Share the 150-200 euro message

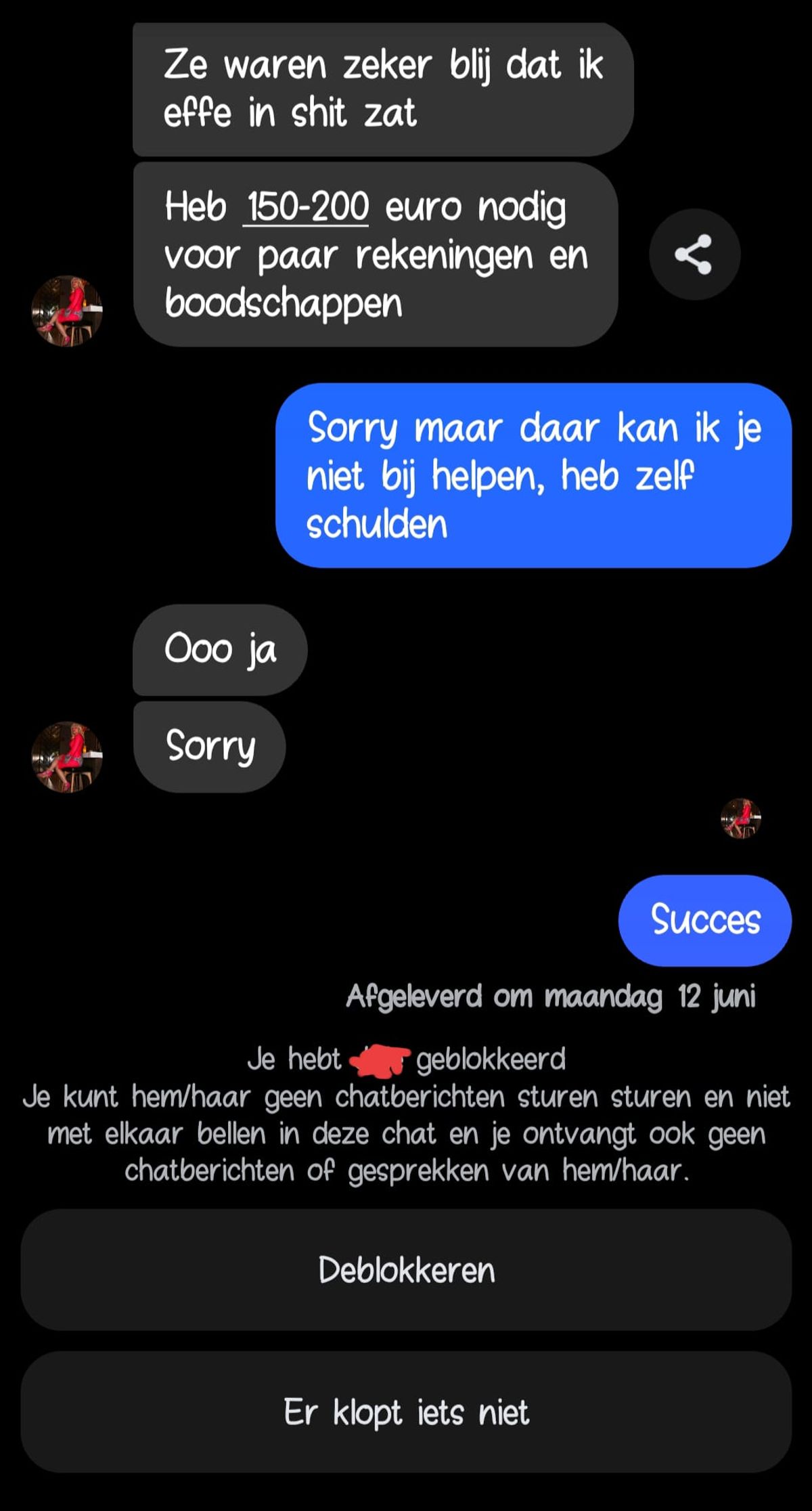pyautogui.click(x=694, y=255)
